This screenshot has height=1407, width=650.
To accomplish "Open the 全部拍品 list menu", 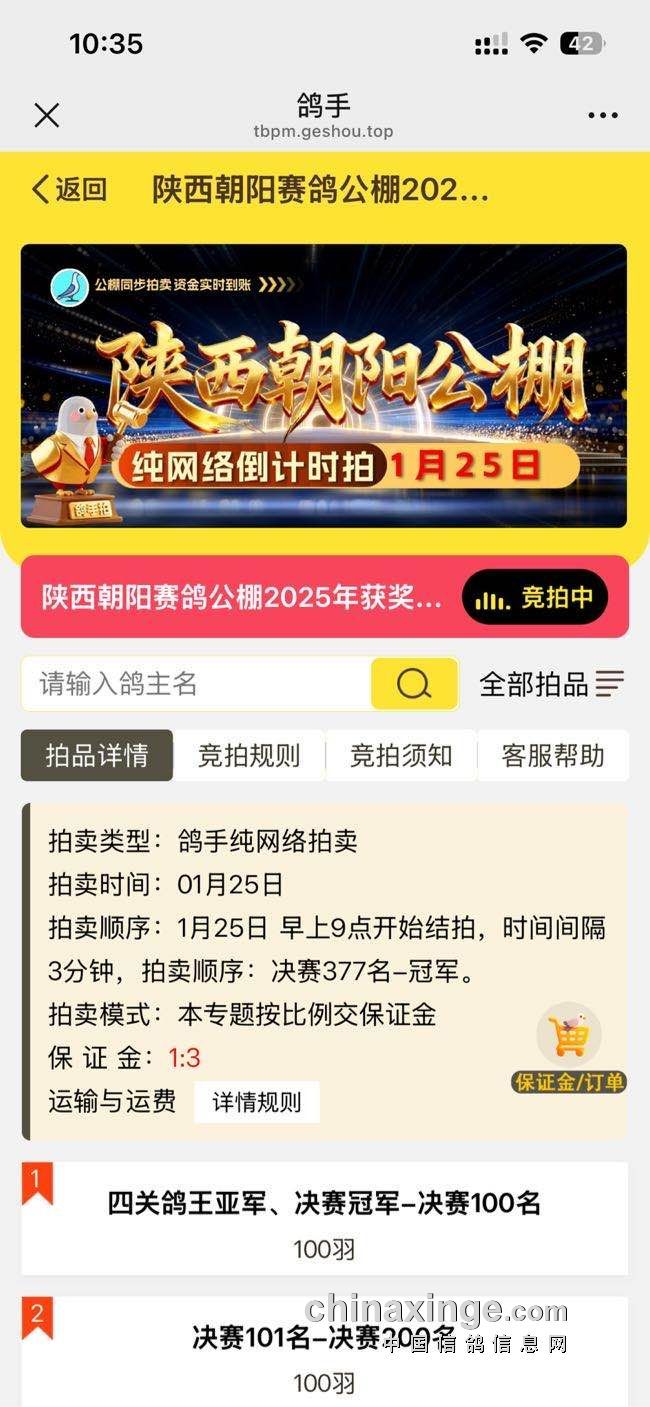I will (551, 684).
